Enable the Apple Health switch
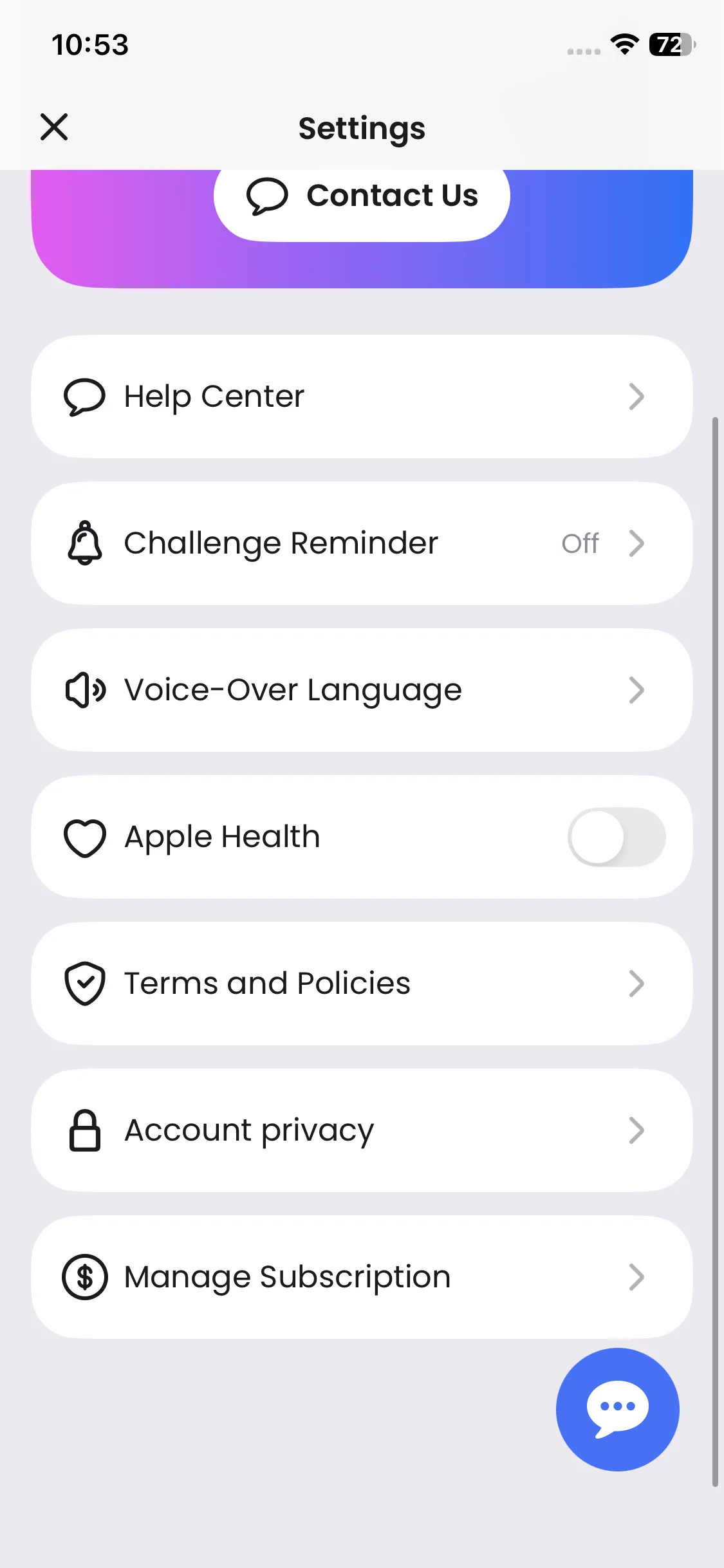The height and width of the screenshot is (1568, 724). [x=616, y=837]
